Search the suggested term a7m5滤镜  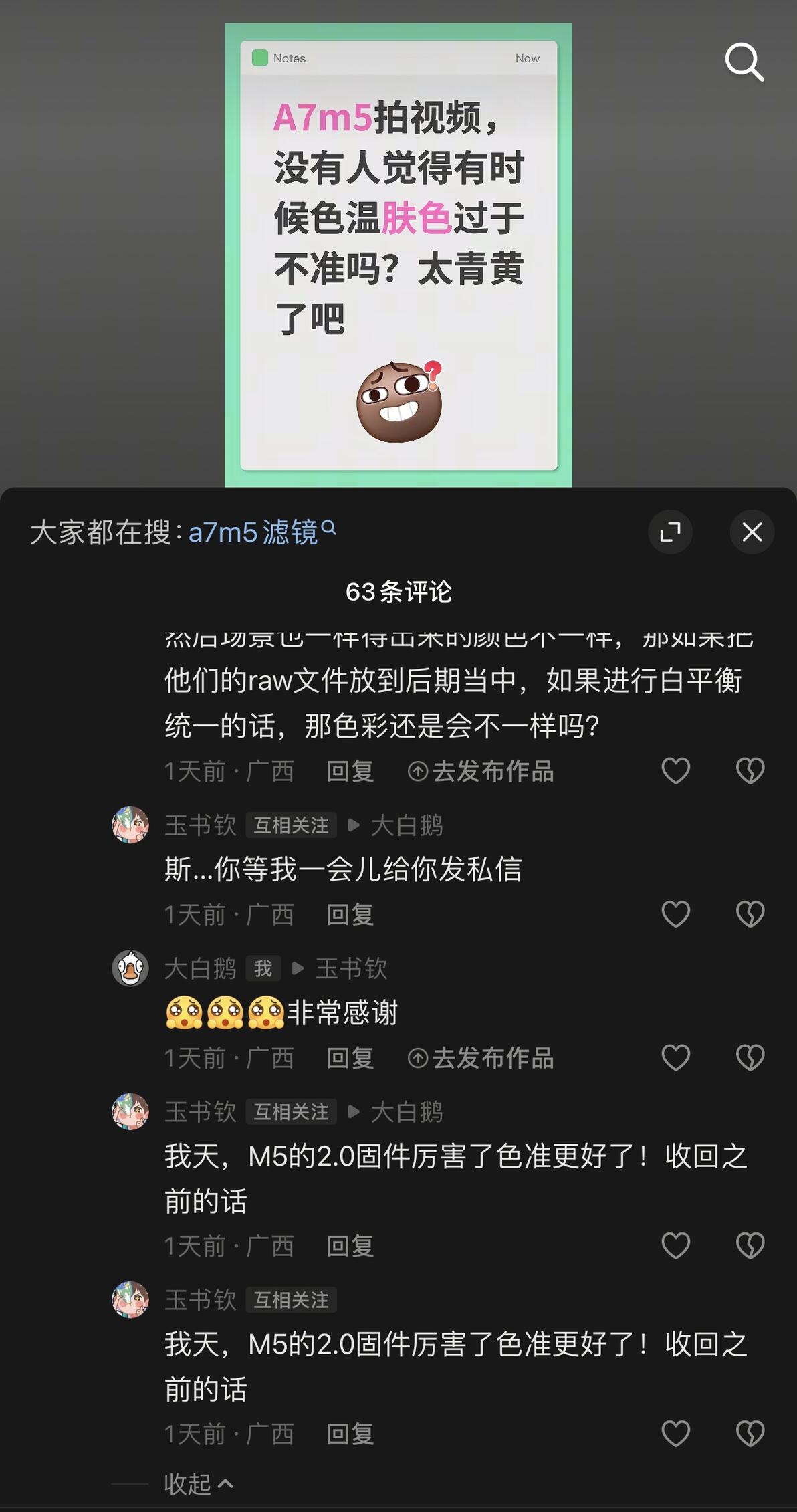(262, 532)
